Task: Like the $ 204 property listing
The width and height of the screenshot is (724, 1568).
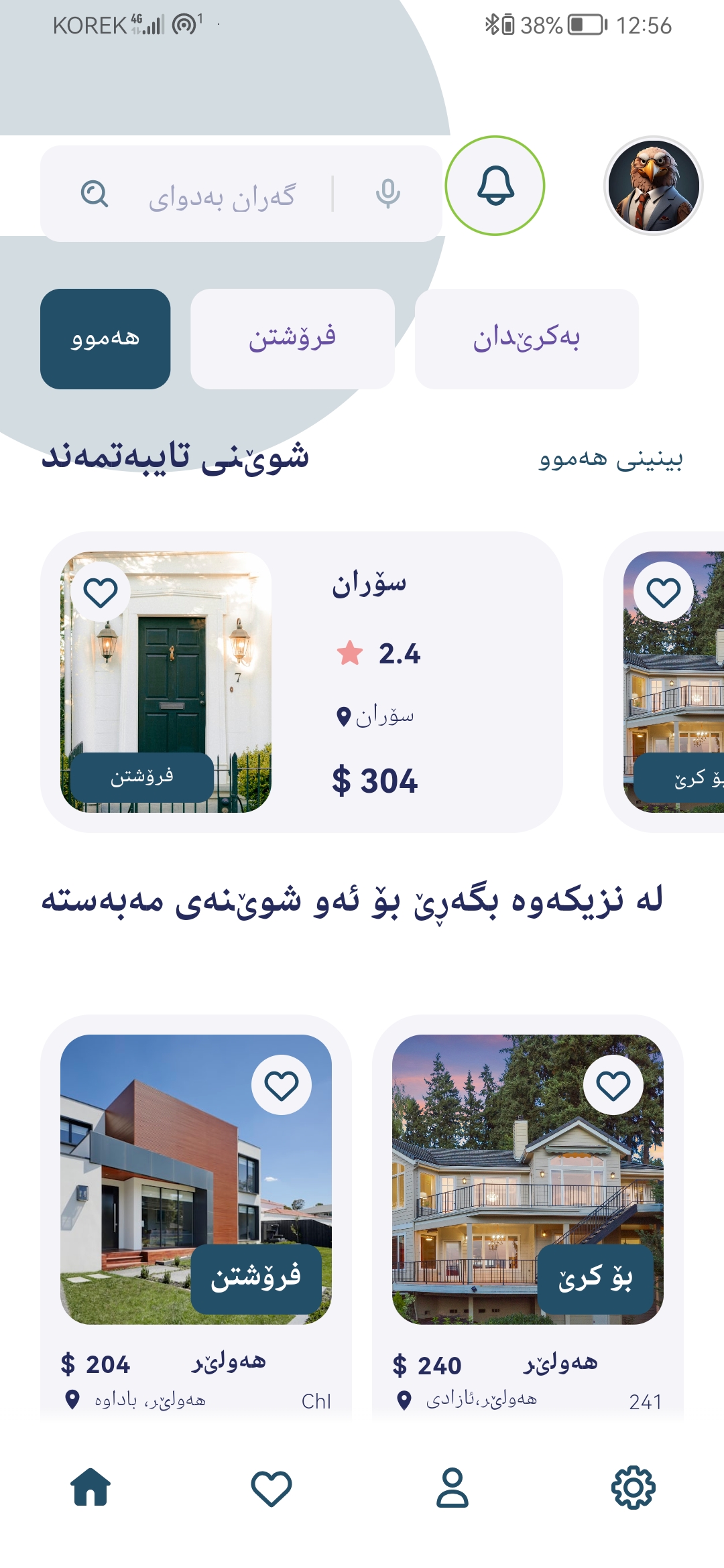Action: pyautogui.click(x=282, y=1086)
